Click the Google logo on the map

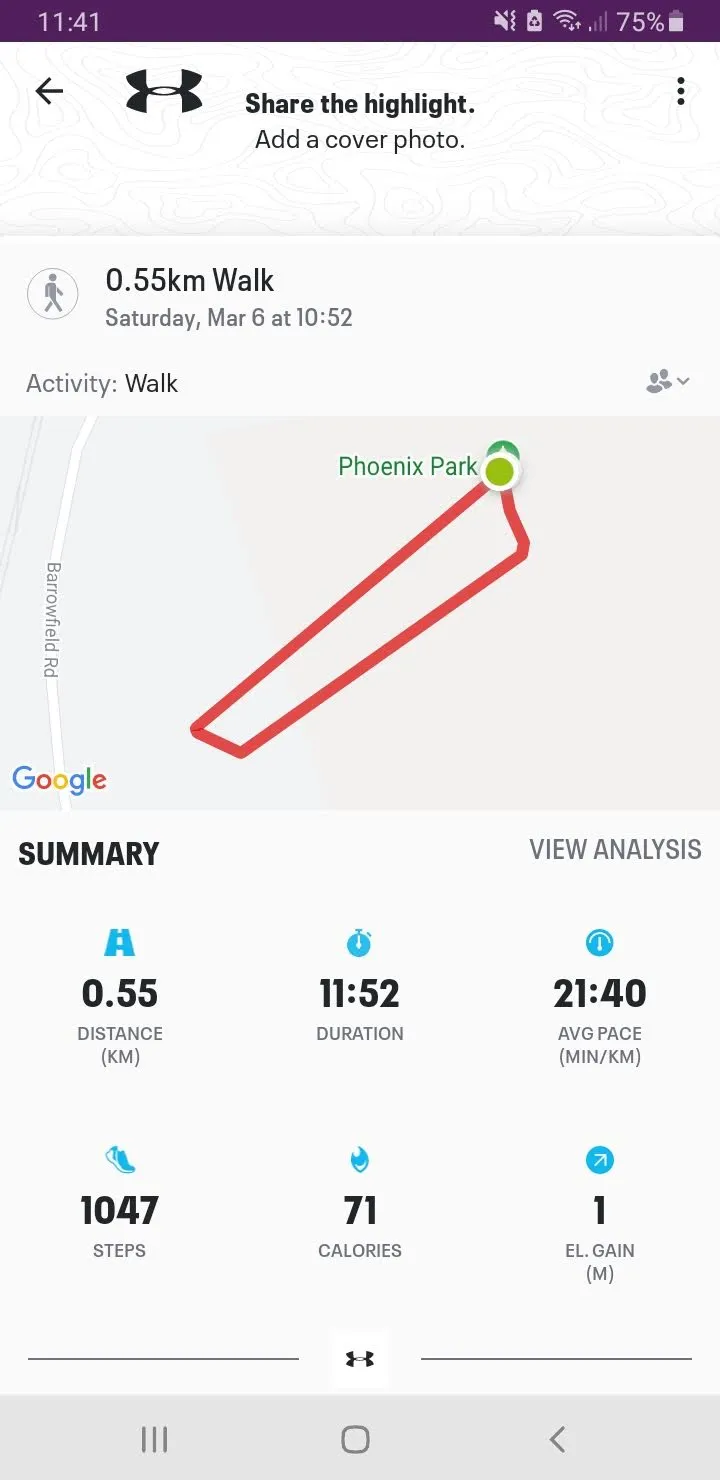point(59,779)
